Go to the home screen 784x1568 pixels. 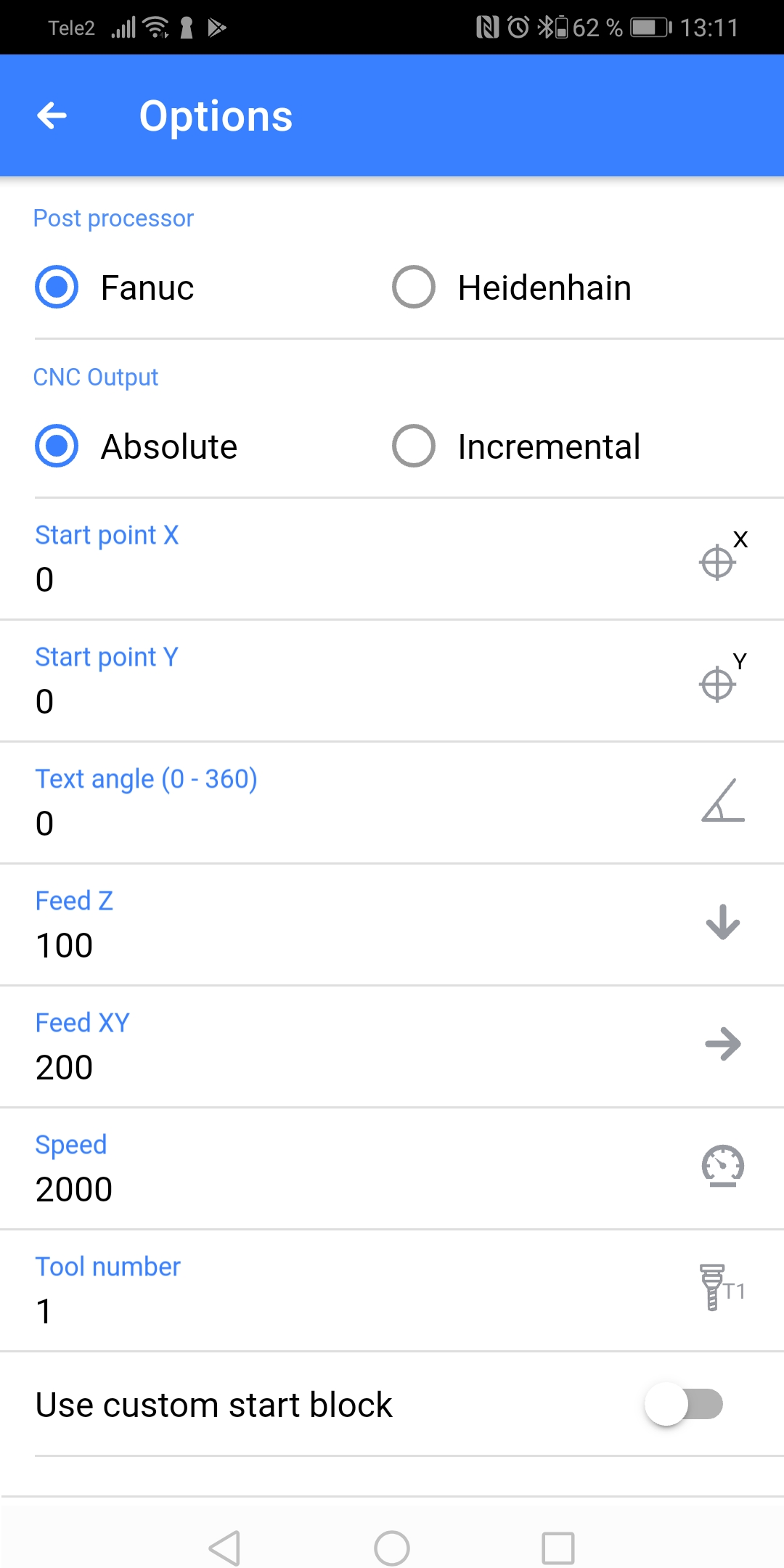point(392,1548)
